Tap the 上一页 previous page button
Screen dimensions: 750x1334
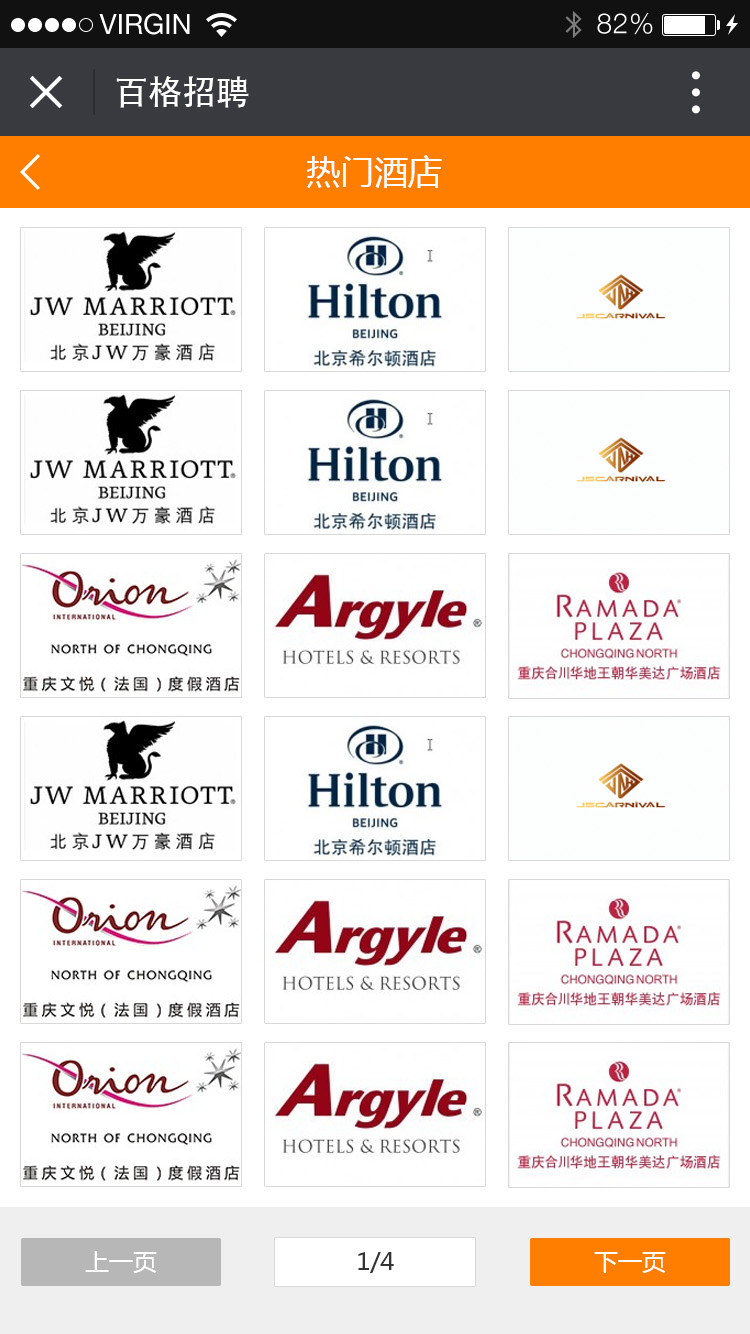pyautogui.click(x=121, y=1262)
